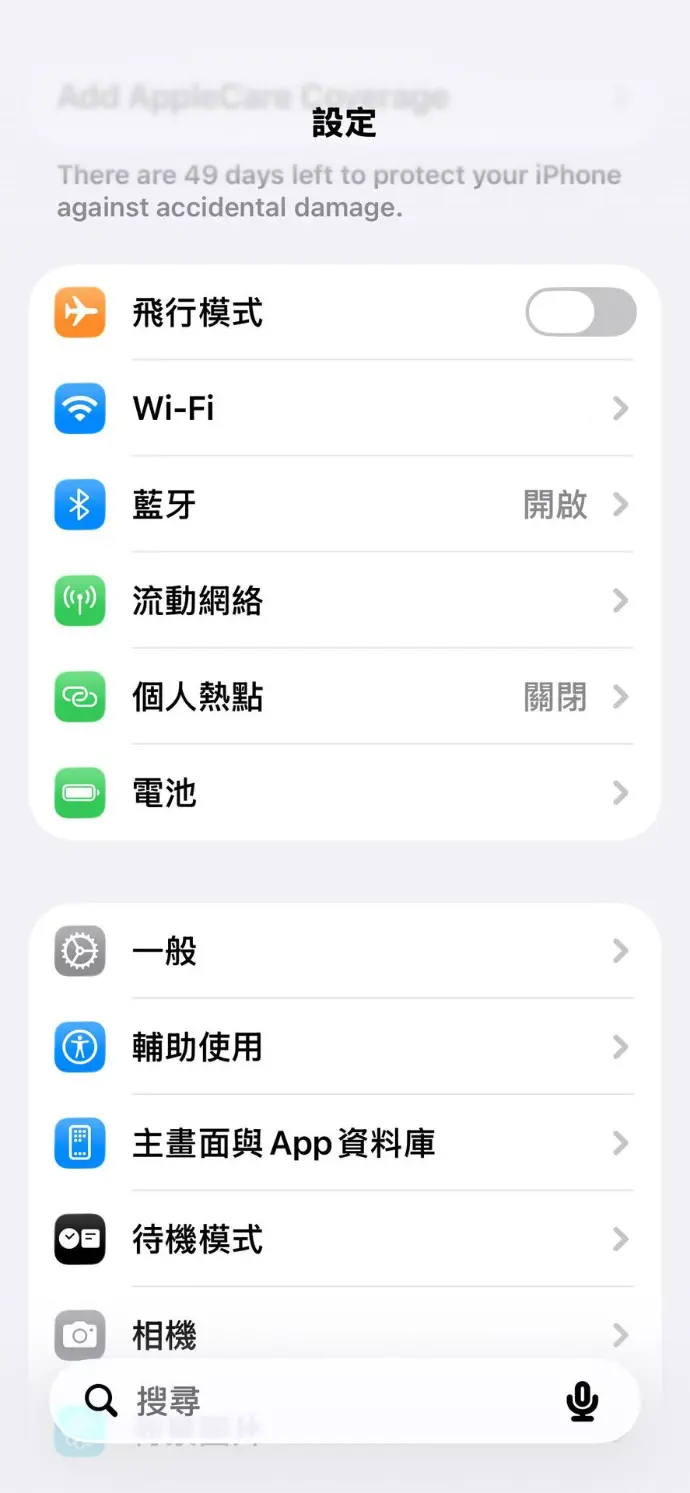Open 主畫面與 App 資料庫
Image resolution: width=690 pixels, height=1493 pixels.
(x=345, y=1142)
